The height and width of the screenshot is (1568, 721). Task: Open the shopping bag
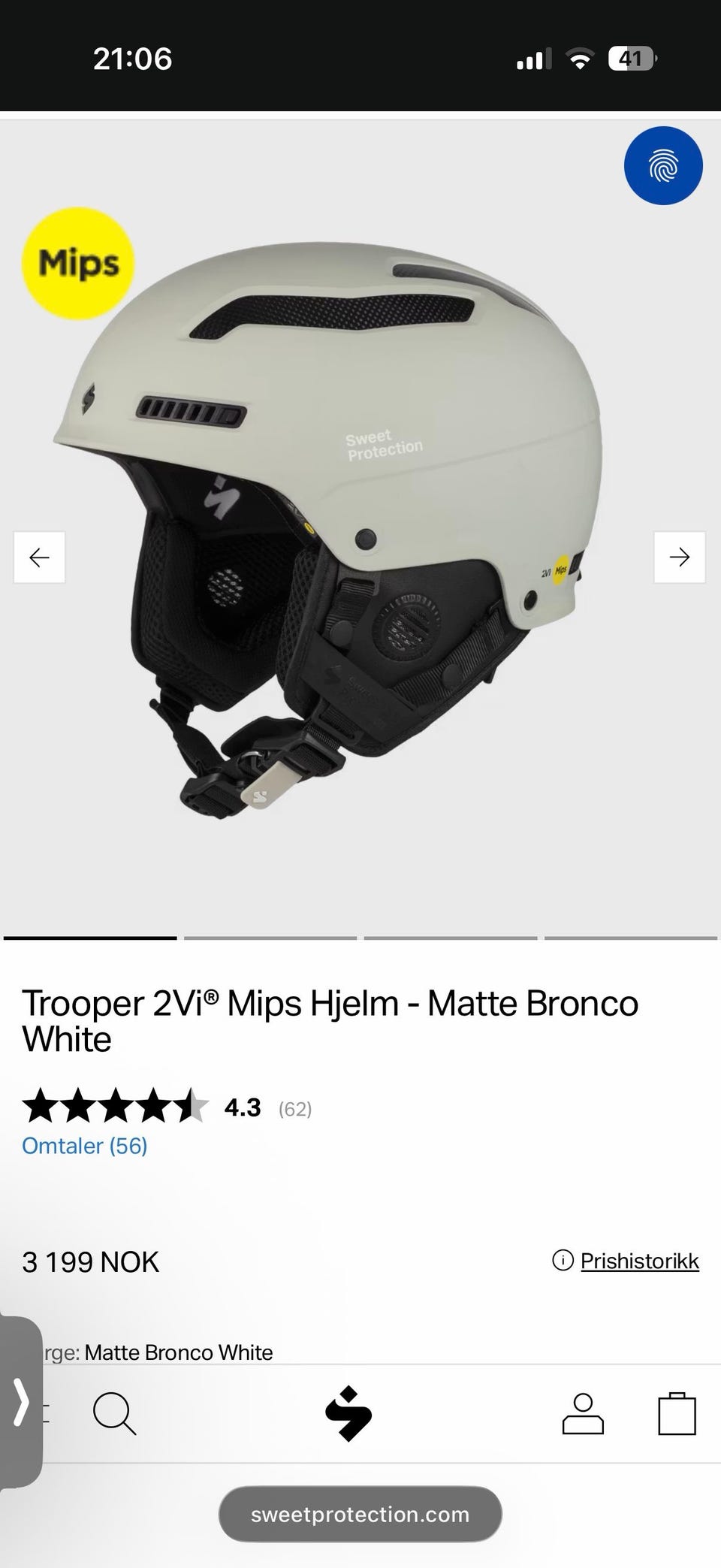(x=677, y=1414)
